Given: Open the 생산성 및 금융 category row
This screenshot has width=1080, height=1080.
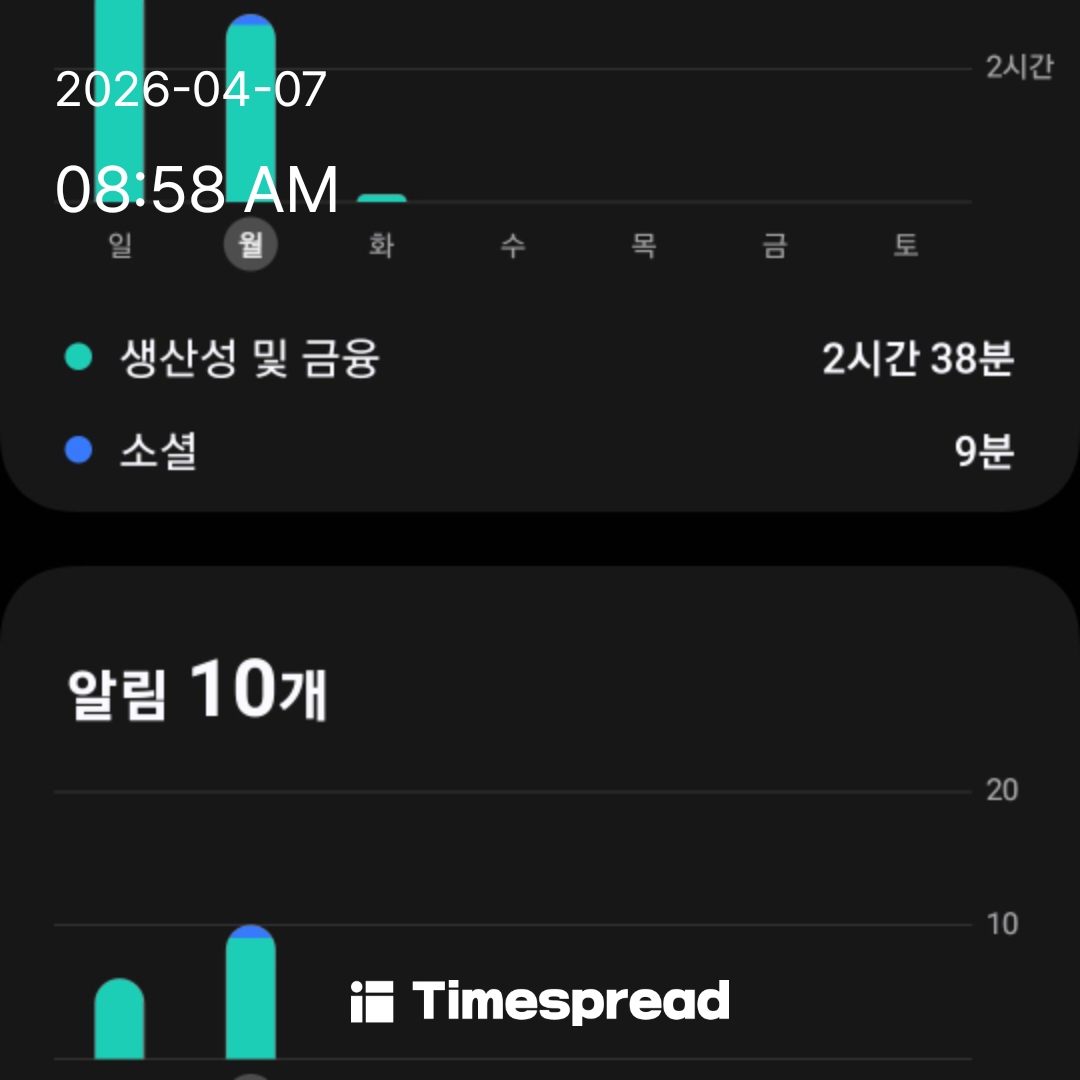Looking at the screenshot, I should click(540, 359).
